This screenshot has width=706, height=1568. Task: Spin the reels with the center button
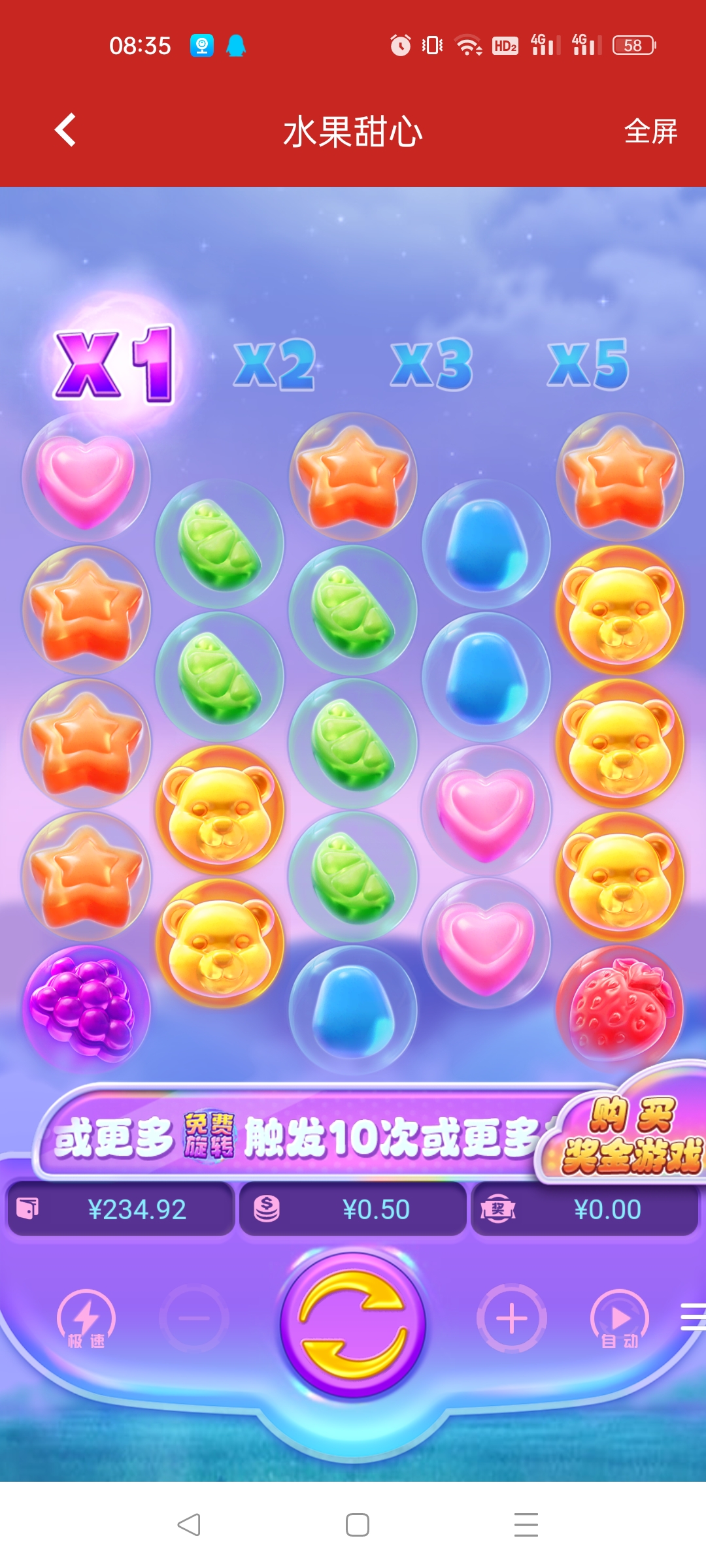point(353,1324)
